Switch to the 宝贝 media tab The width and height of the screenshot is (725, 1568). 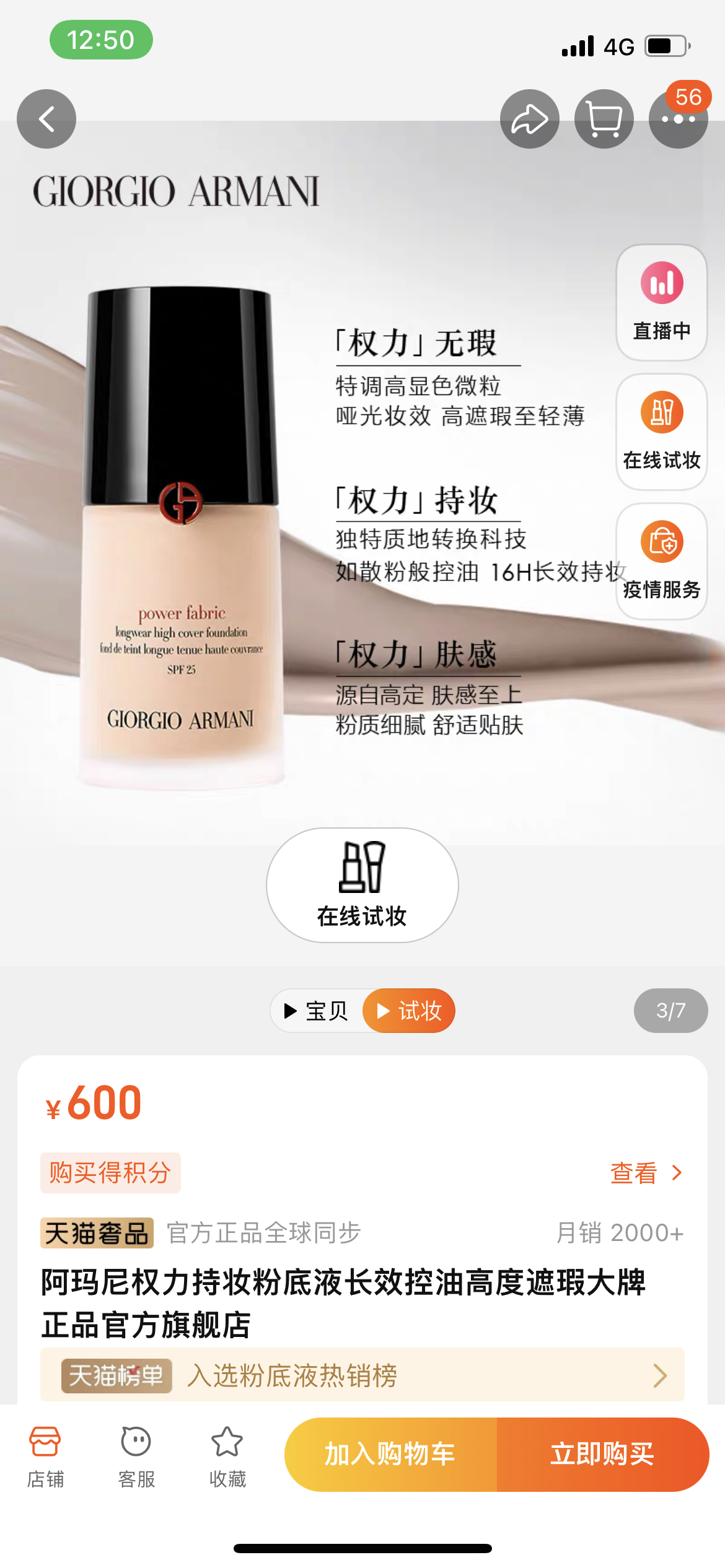coord(317,1011)
